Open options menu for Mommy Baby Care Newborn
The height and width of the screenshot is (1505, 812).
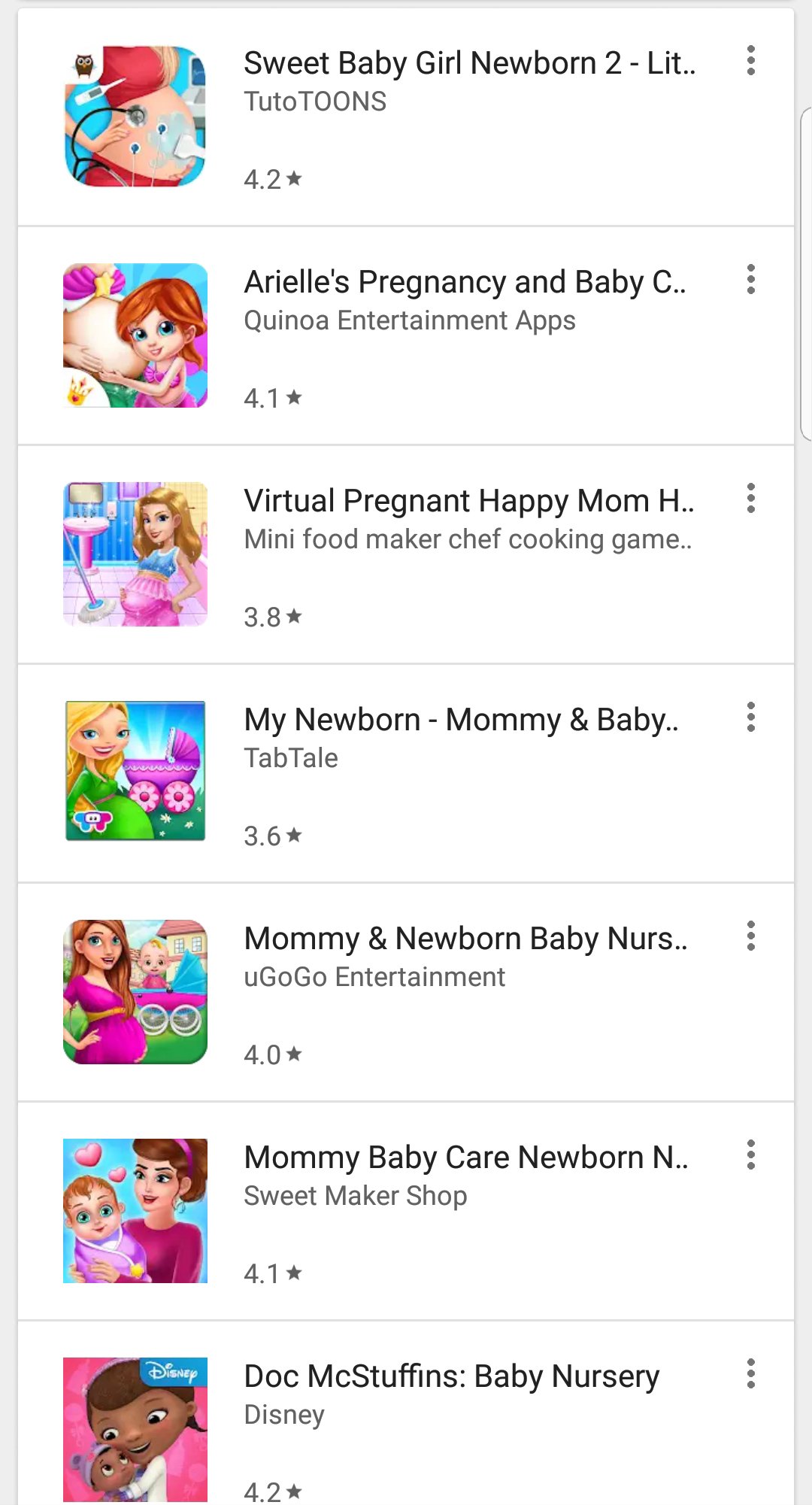click(x=750, y=1155)
